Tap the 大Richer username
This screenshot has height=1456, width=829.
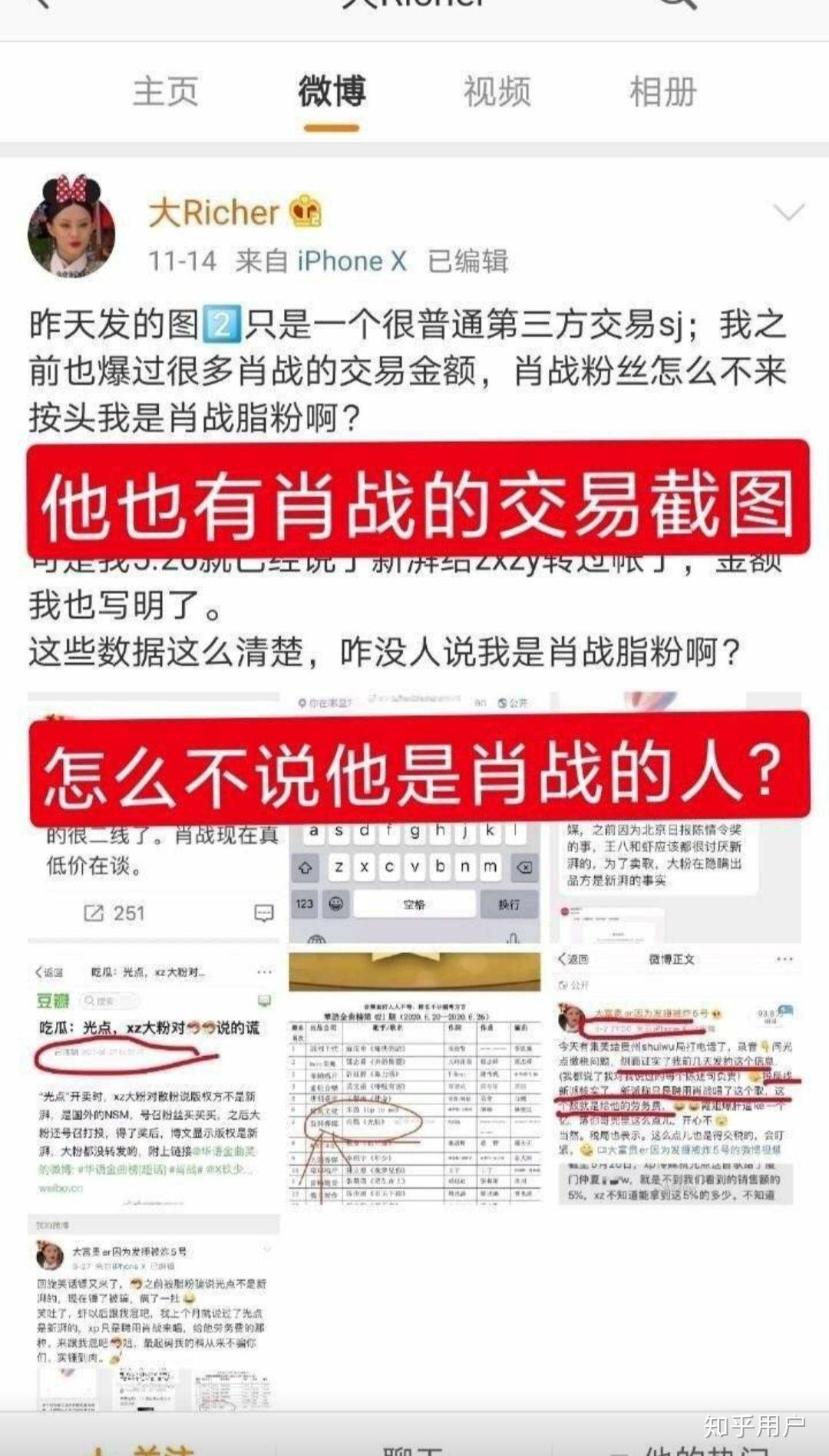(213, 213)
